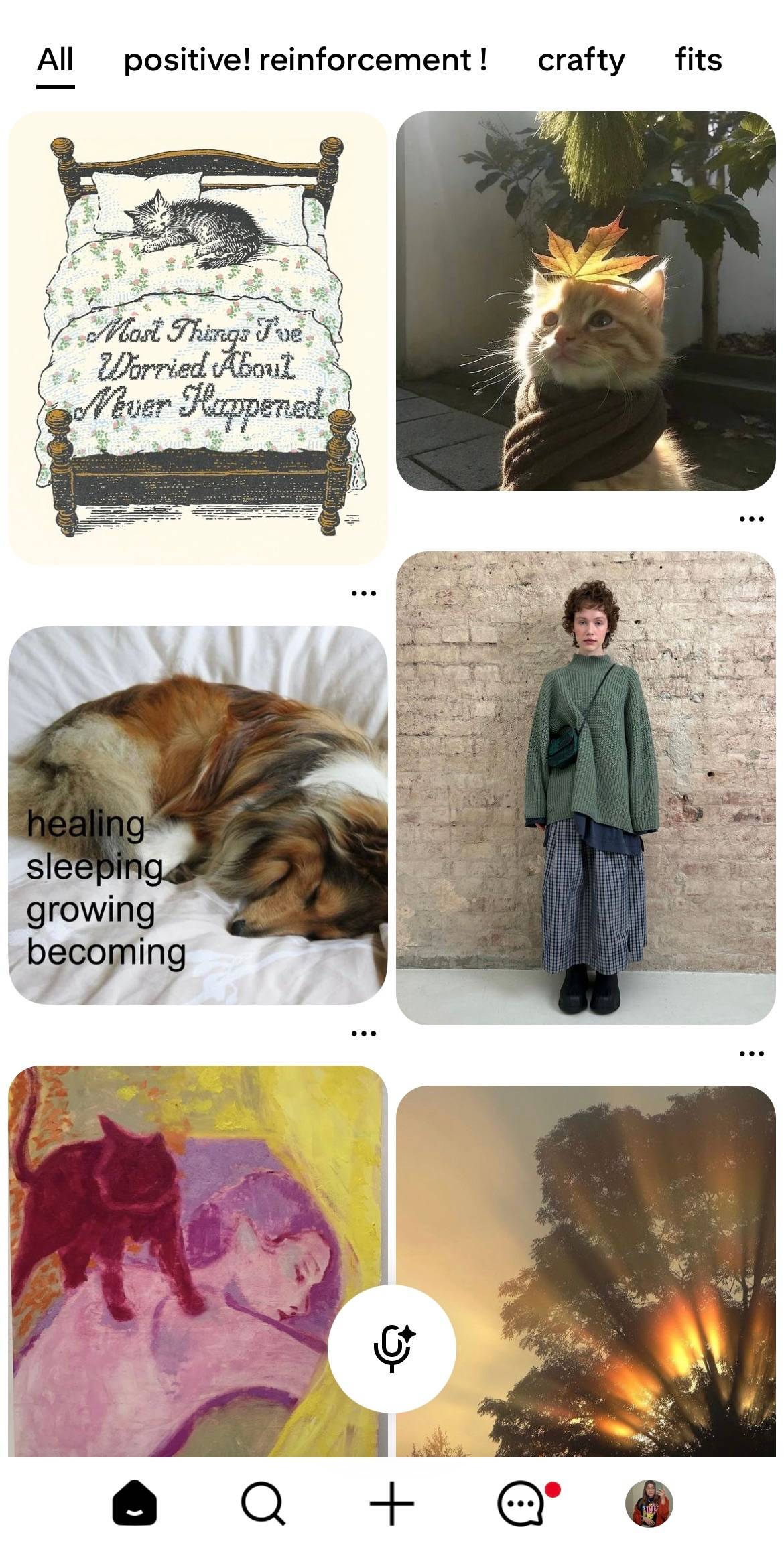784x1568 pixels.
Task: Open the sunset through trees pin
Action: pos(586,1271)
